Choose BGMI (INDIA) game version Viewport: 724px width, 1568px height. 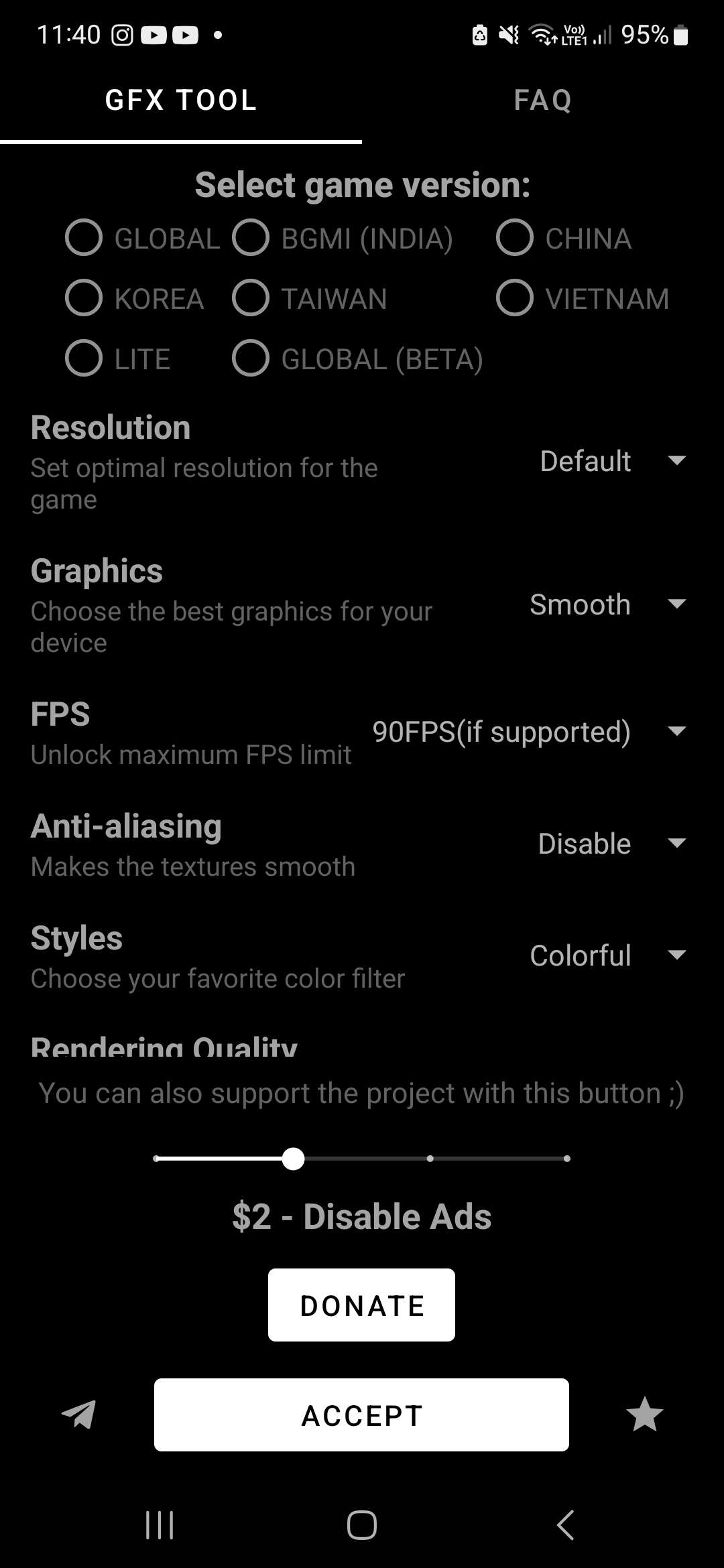coord(251,237)
